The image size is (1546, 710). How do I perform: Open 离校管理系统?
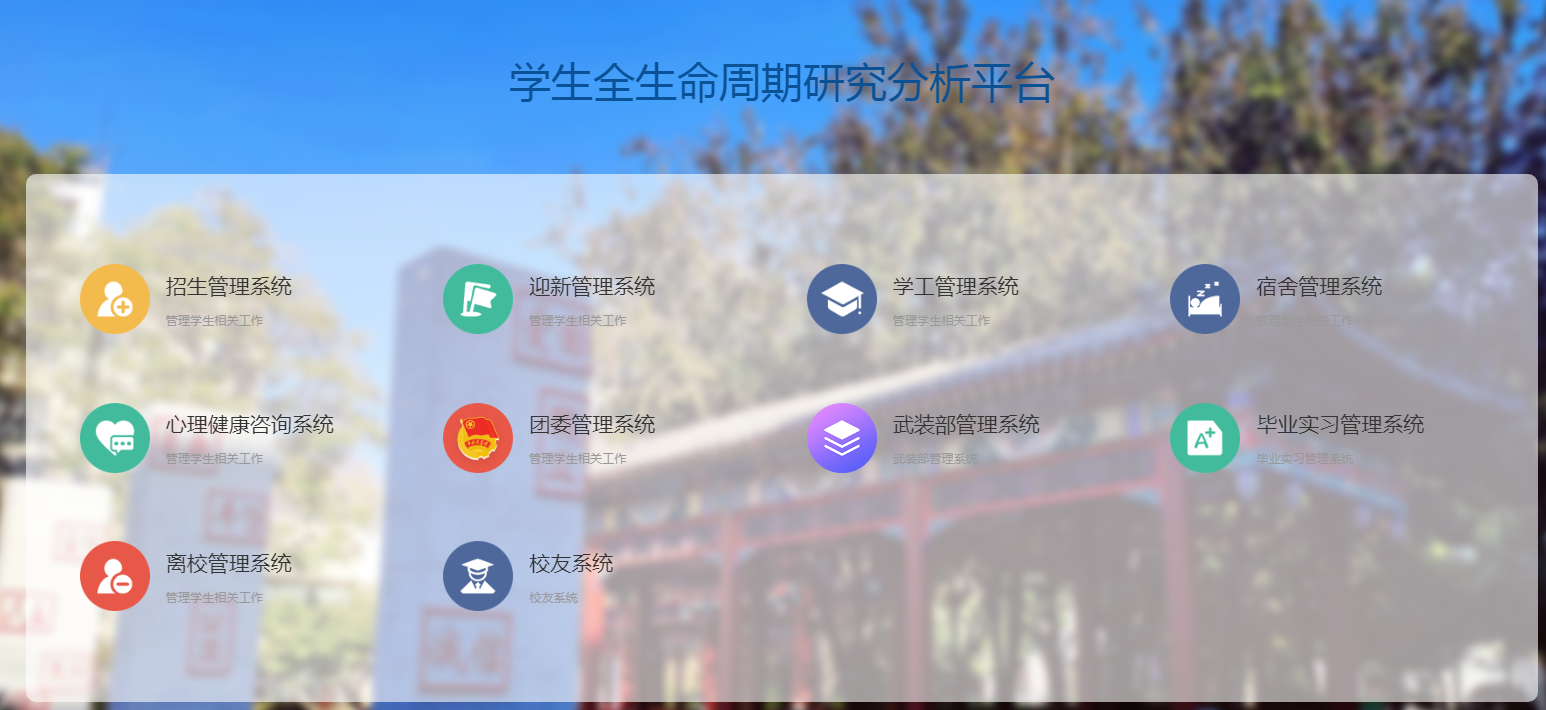pyautogui.click(x=228, y=564)
